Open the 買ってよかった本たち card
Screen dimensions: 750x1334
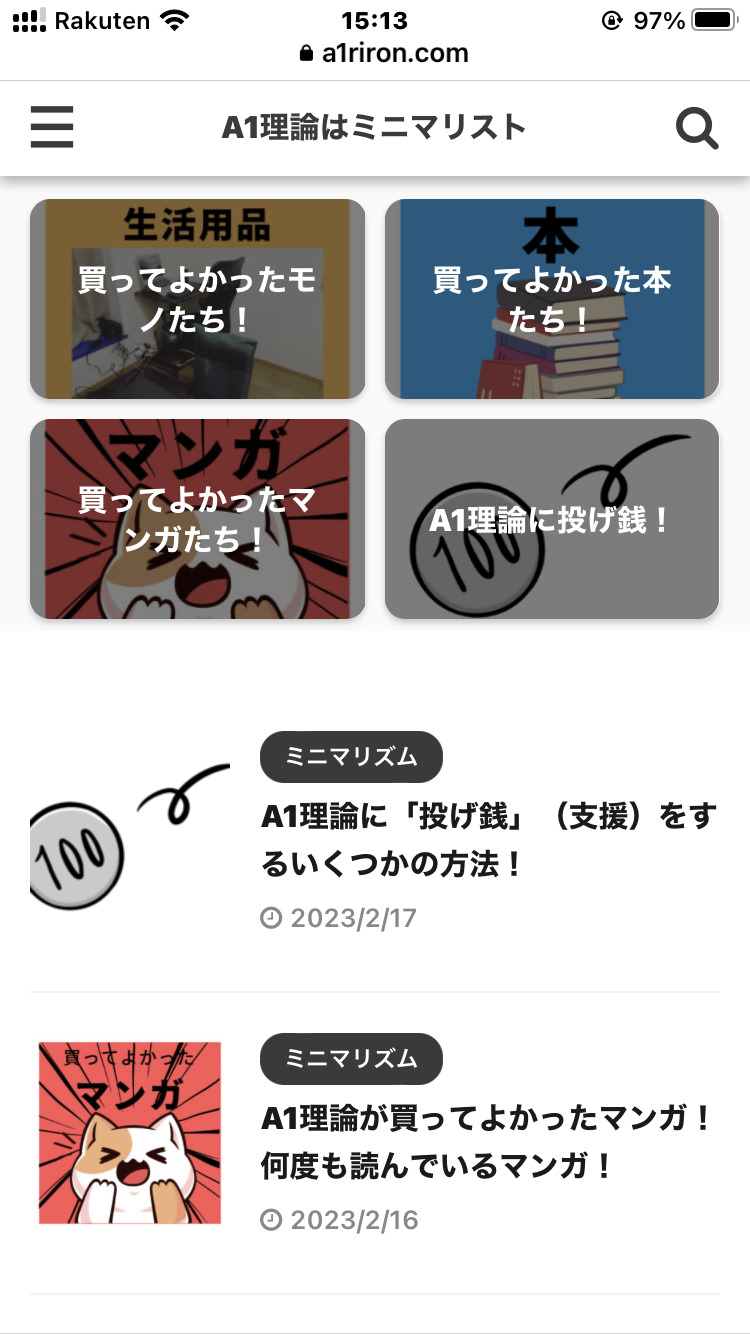552,299
